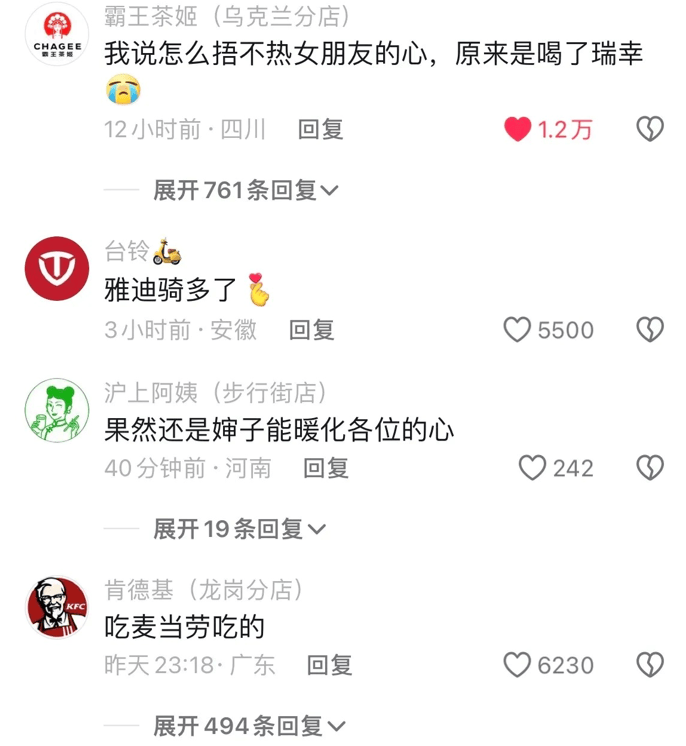This screenshot has height=746, width=686.
Task: Reply to 霸王茶姬's comment
Action: pyautogui.click(x=321, y=129)
